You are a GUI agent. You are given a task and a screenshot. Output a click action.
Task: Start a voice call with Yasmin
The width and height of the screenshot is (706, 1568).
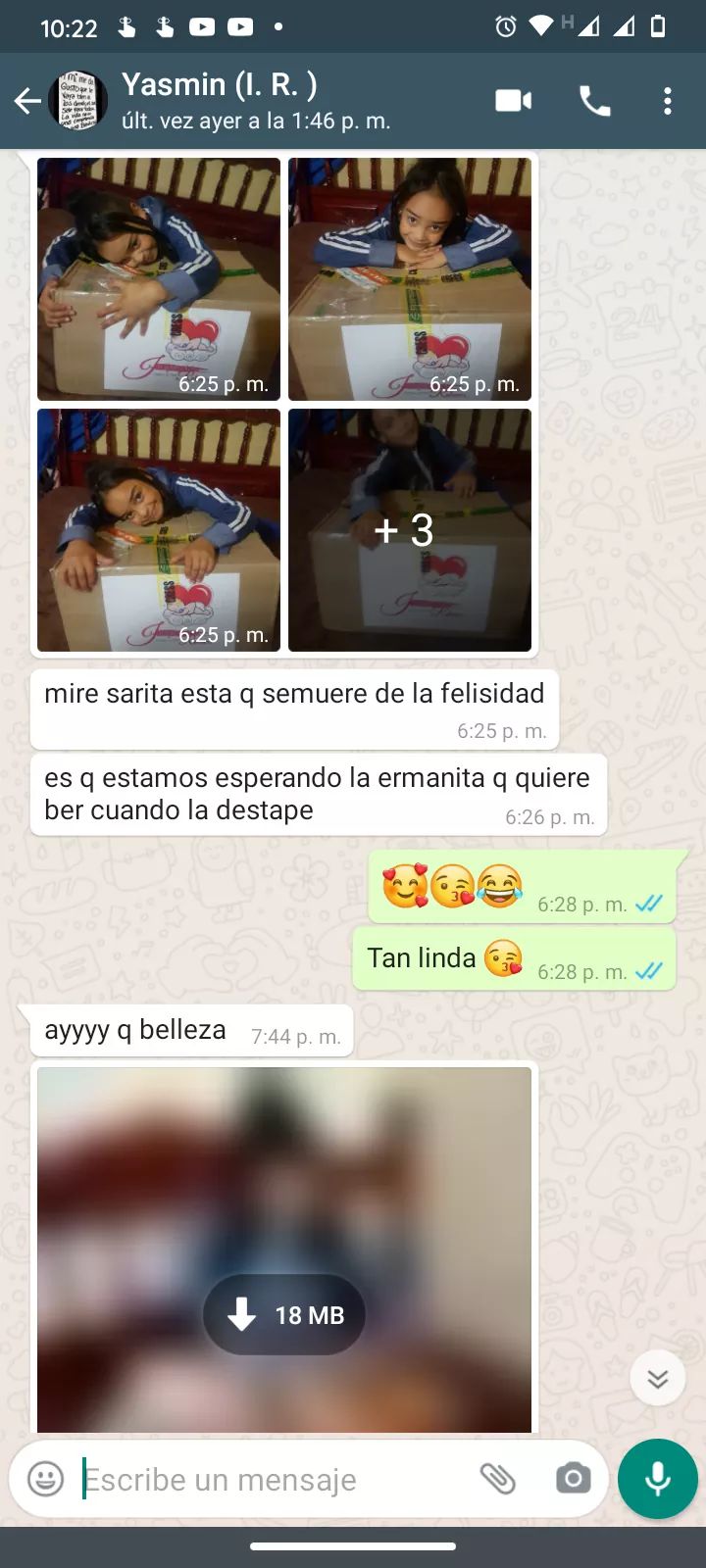click(x=594, y=101)
